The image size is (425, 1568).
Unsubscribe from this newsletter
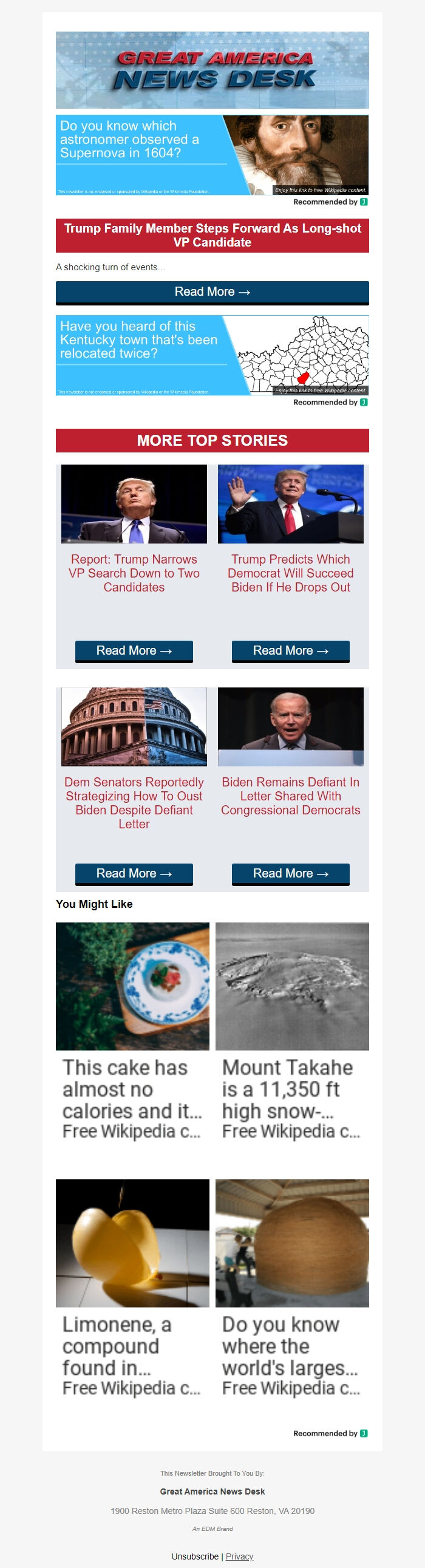(x=195, y=1556)
